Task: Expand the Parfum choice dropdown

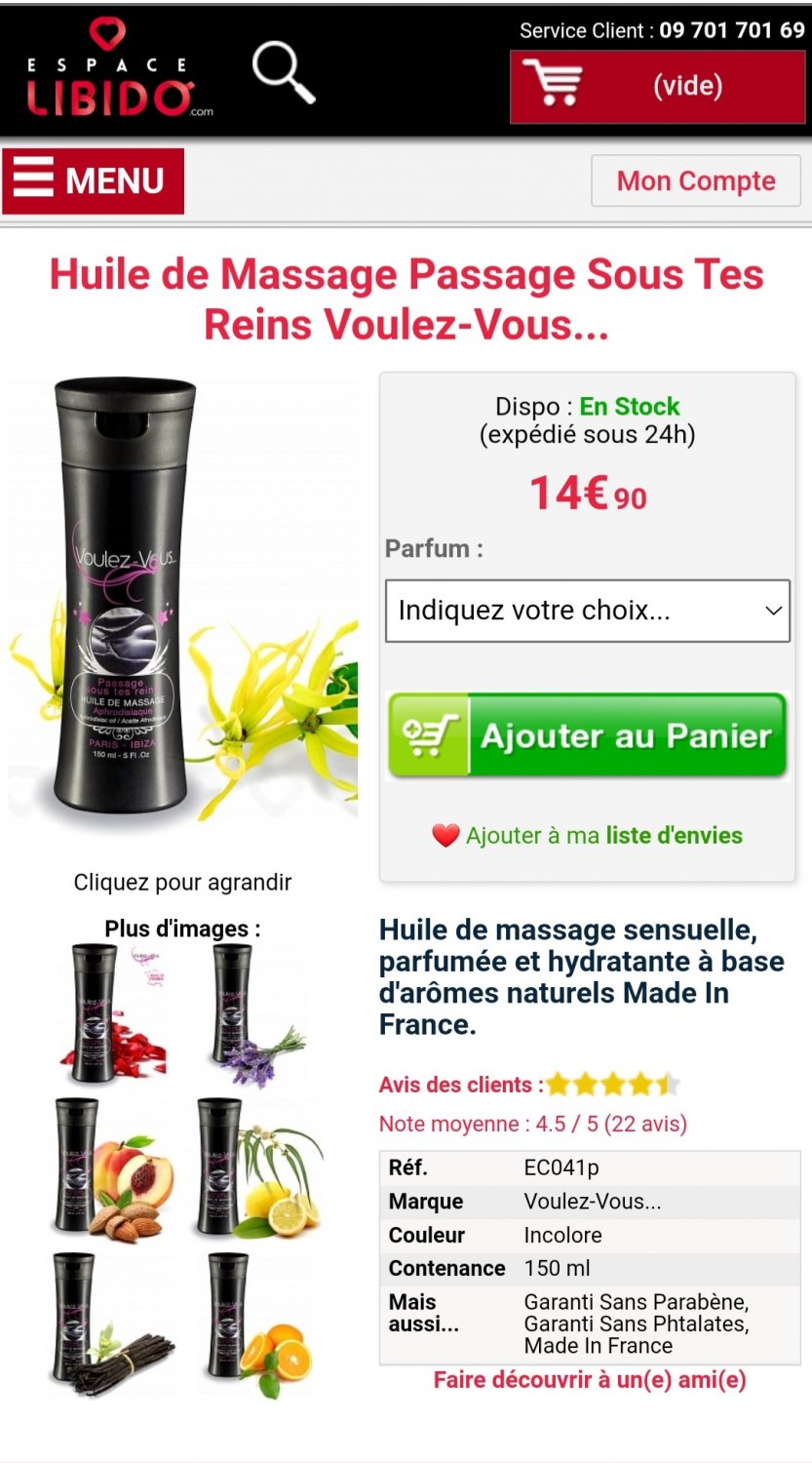Action: coord(588,611)
